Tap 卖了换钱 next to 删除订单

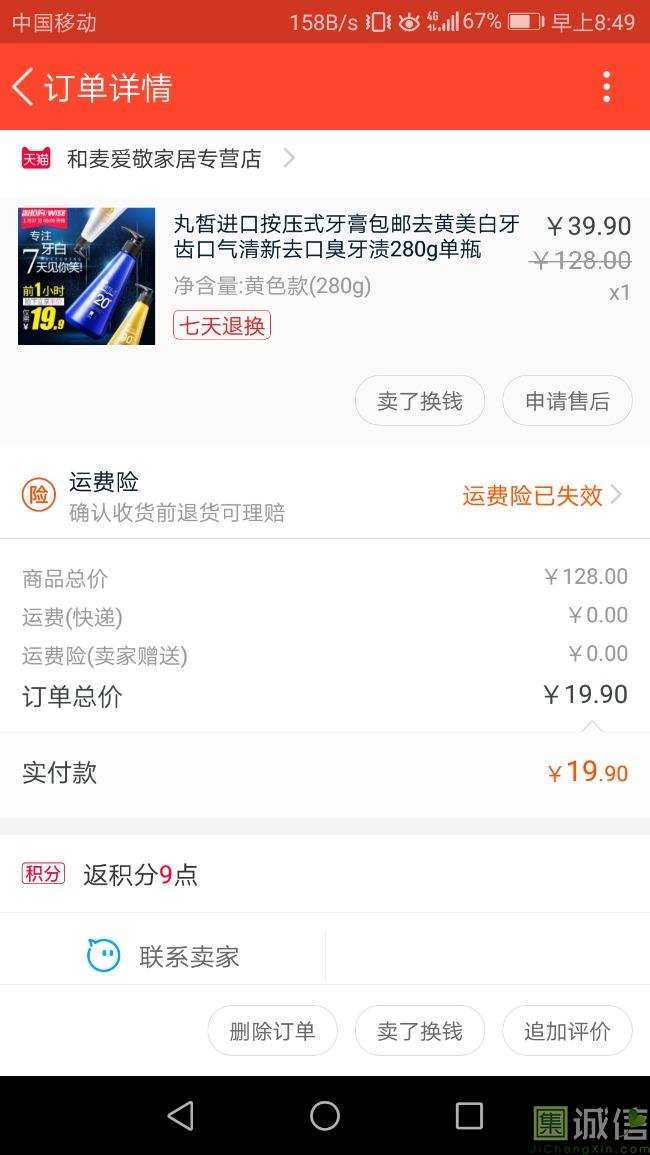click(419, 1031)
